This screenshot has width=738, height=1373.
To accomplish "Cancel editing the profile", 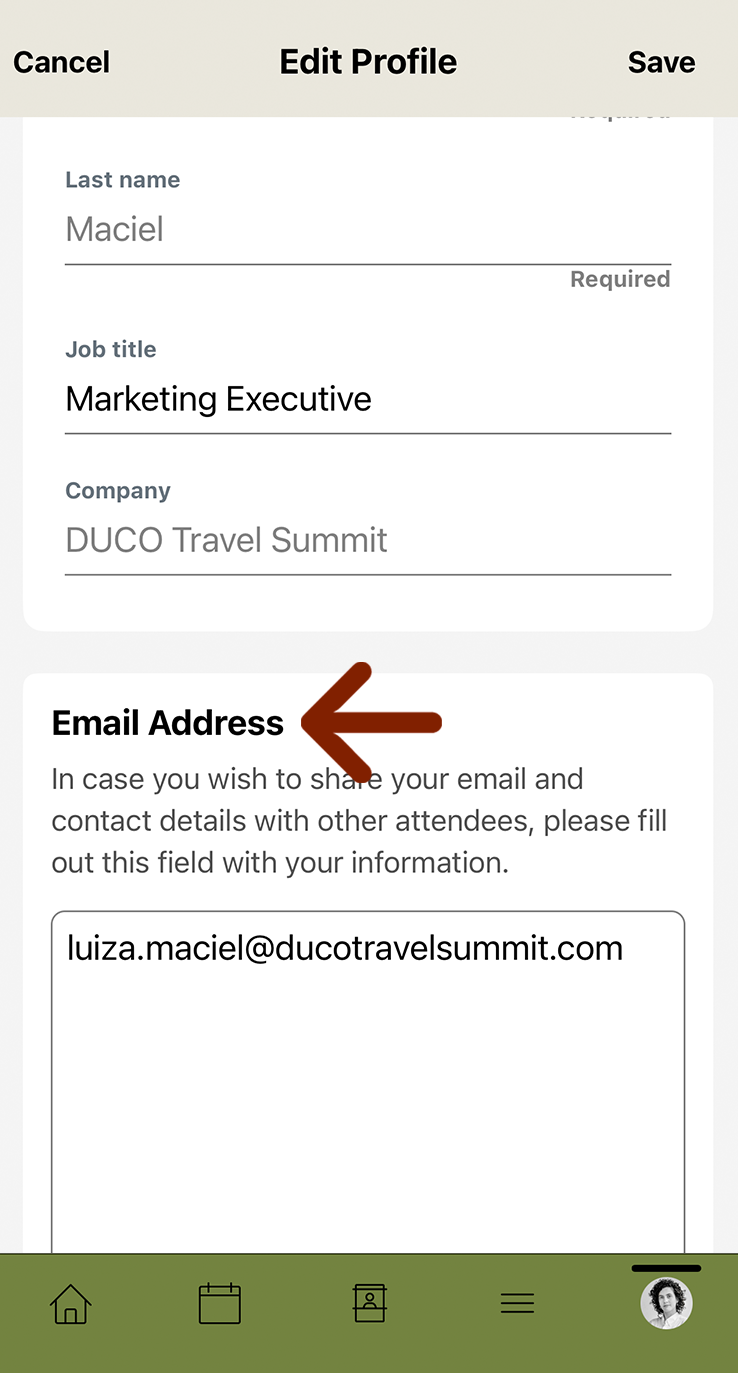I will click(62, 62).
